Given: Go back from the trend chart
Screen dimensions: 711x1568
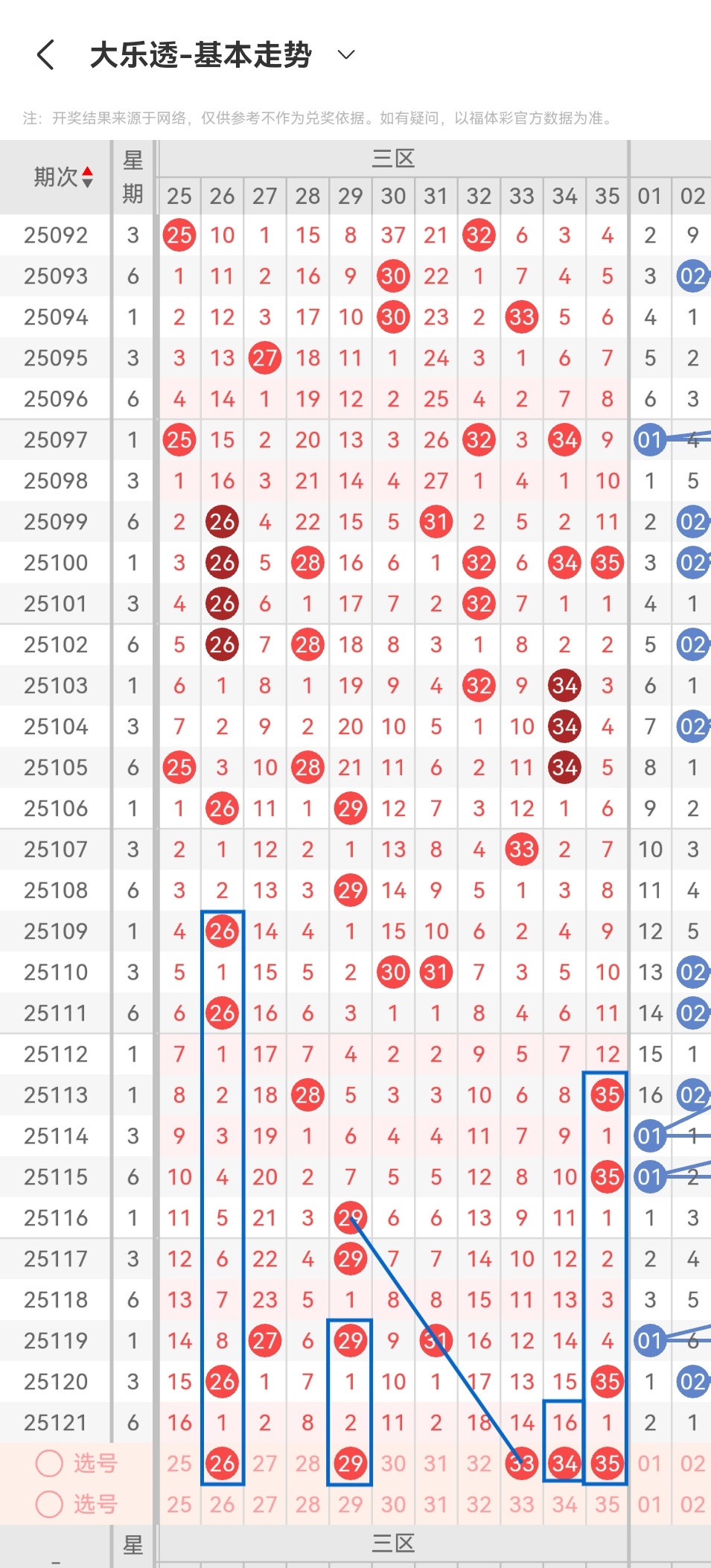Looking at the screenshot, I should (45, 55).
